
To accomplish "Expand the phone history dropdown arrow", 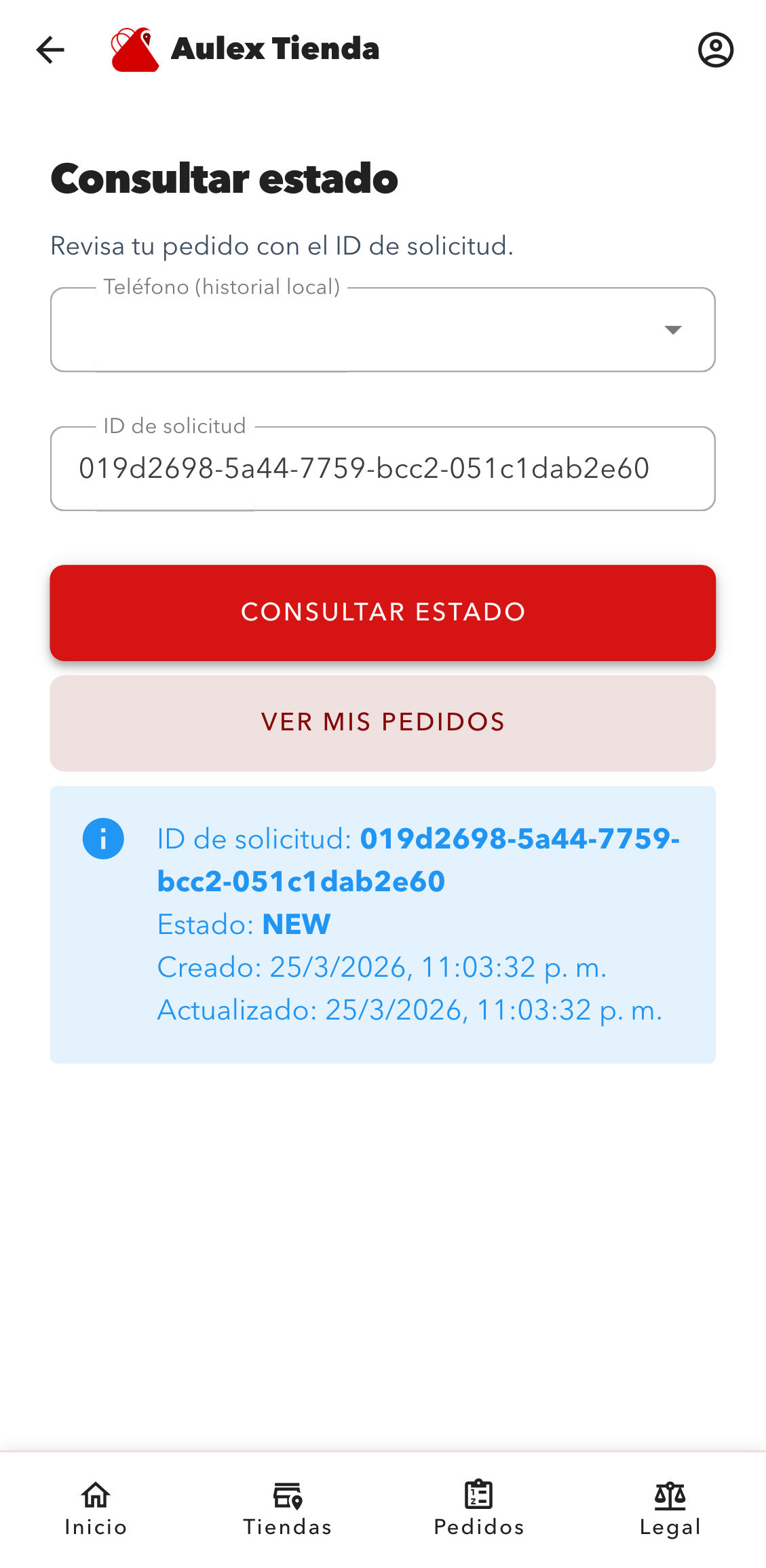I will [x=672, y=330].
